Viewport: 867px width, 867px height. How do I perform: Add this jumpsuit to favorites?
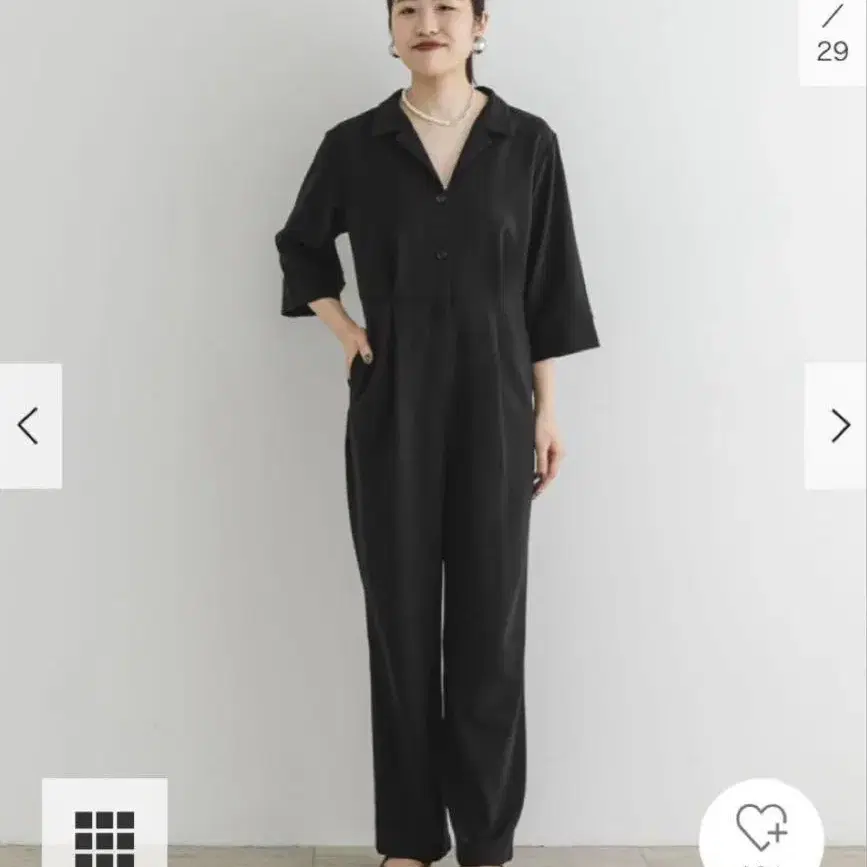[x=761, y=828]
